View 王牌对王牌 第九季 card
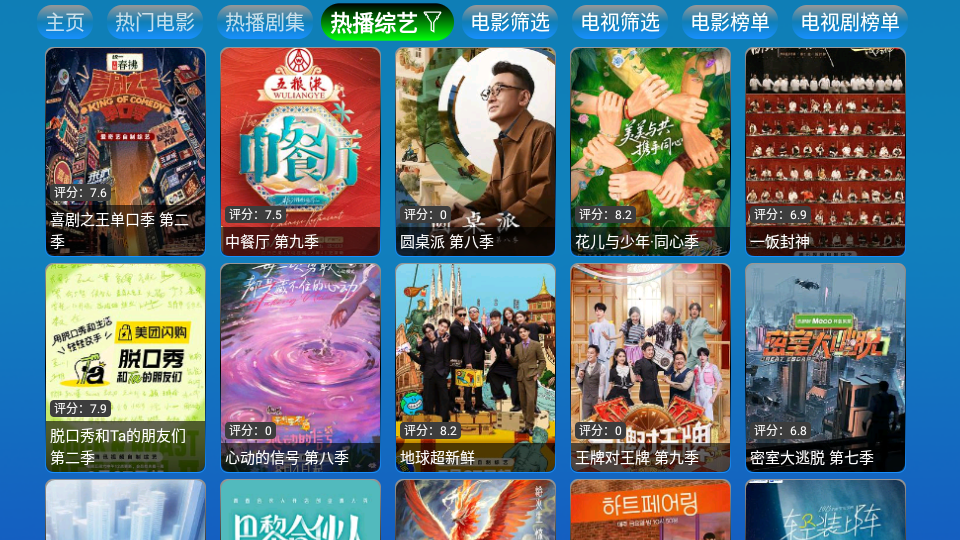 click(650, 367)
